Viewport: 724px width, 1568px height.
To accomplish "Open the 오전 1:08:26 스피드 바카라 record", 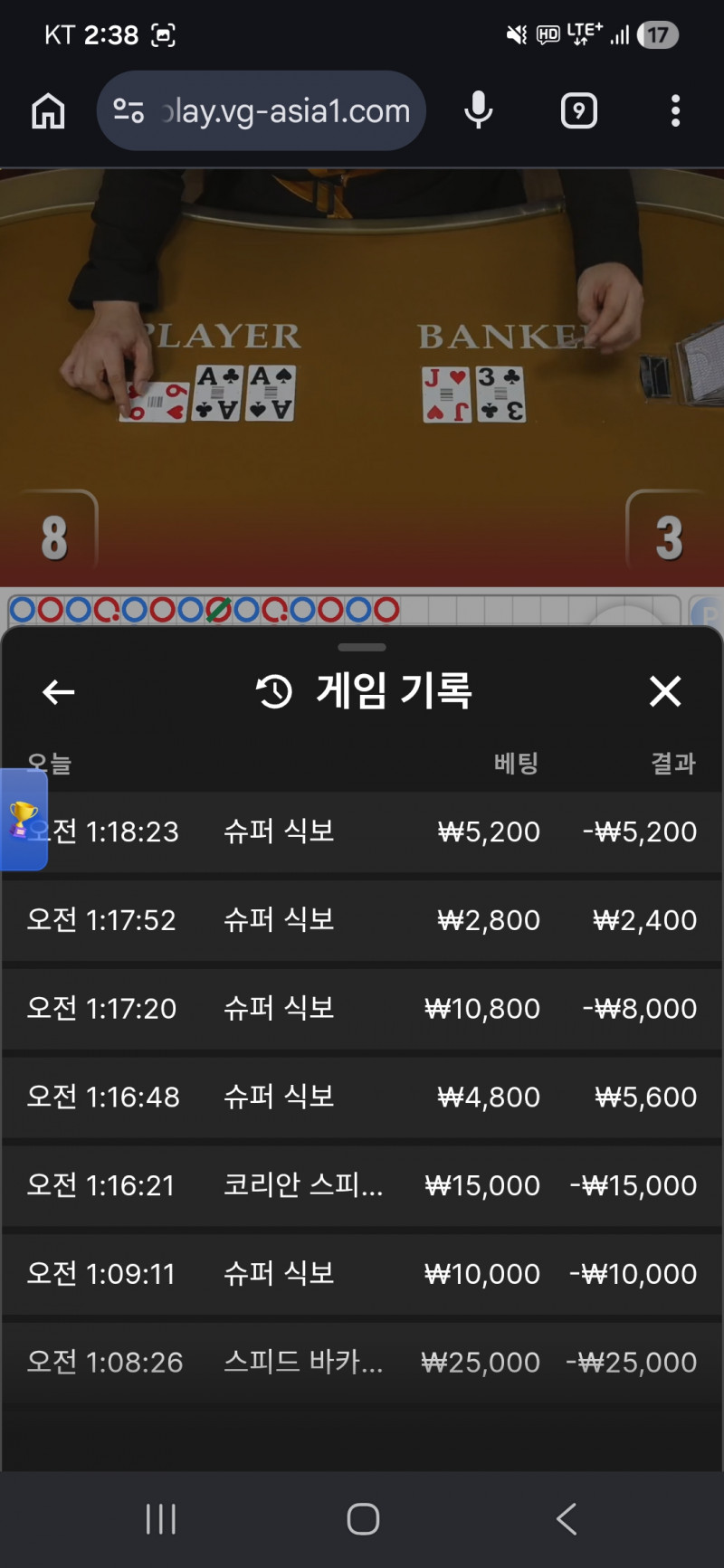I will click(x=362, y=1362).
